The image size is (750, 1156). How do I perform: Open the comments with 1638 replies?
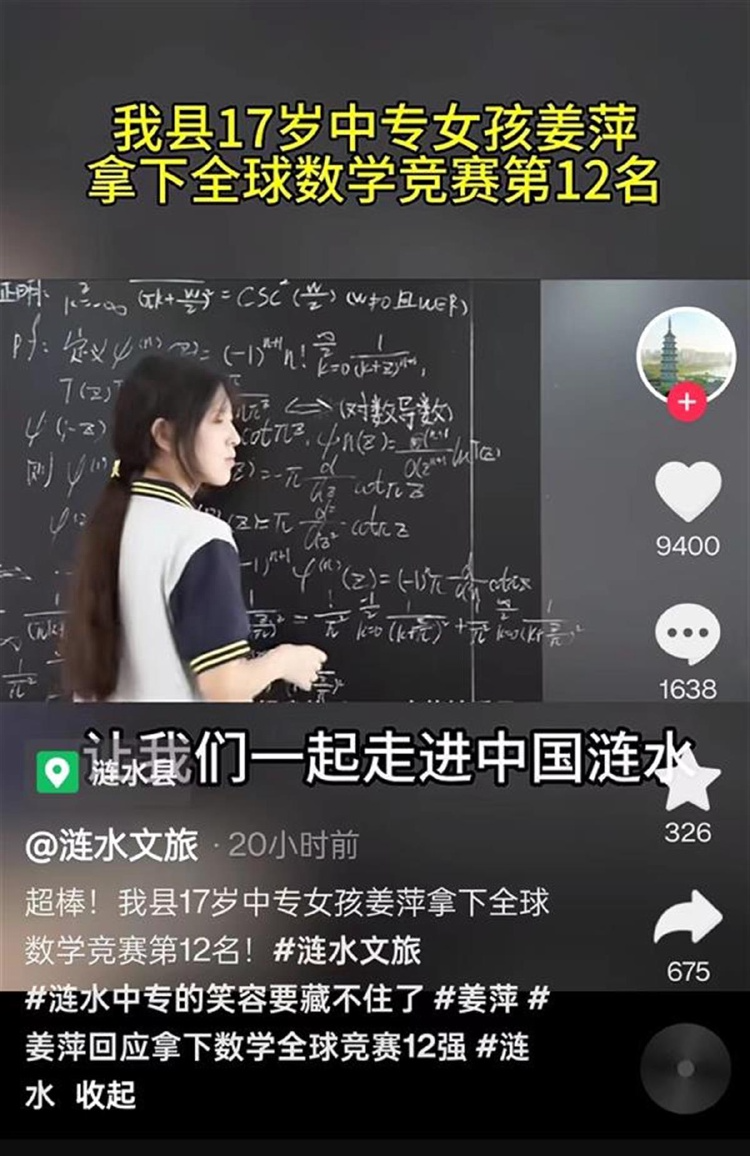[688, 636]
